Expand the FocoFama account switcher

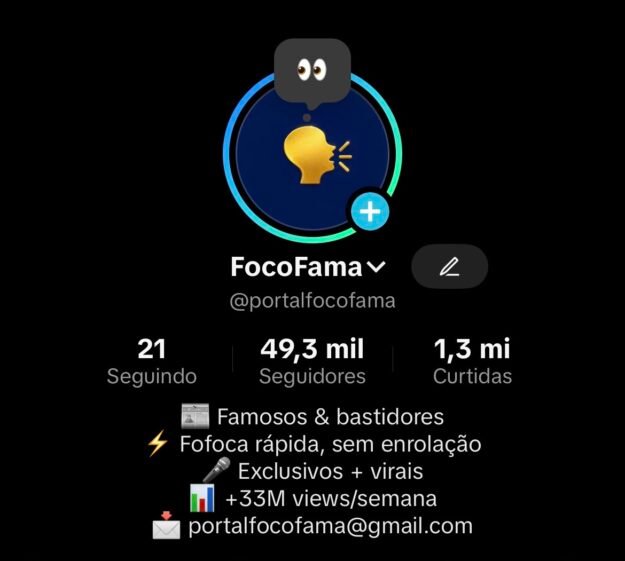[x=376, y=268]
